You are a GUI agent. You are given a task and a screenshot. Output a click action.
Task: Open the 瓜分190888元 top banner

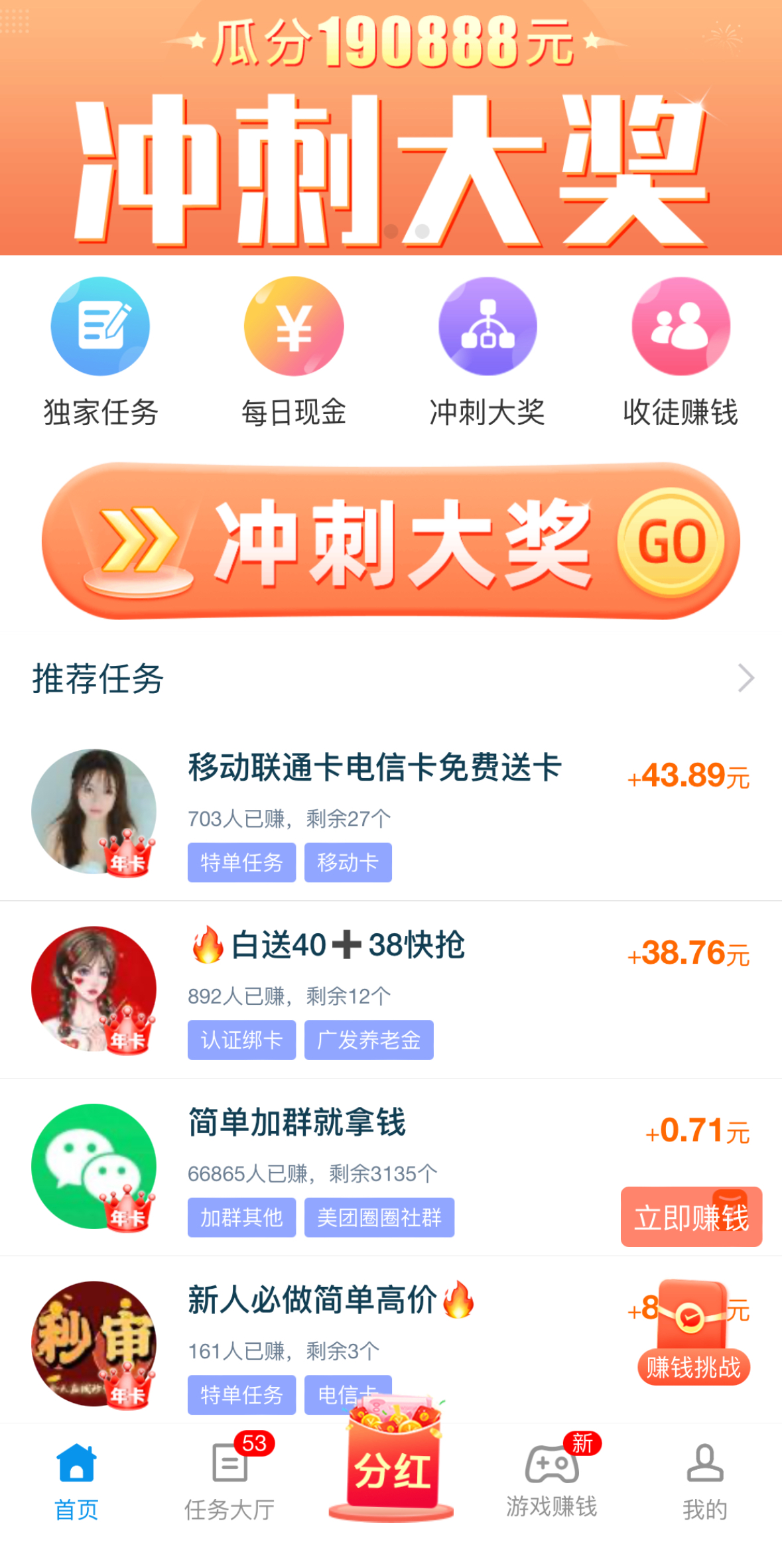[x=391, y=126]
